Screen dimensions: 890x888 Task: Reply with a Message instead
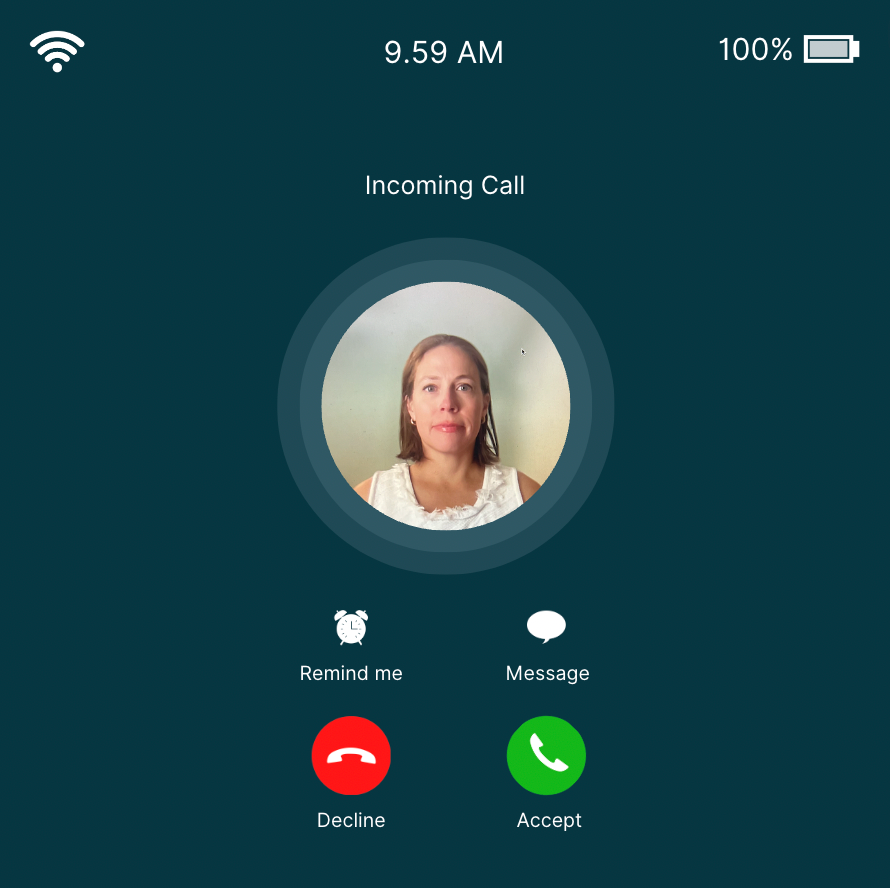point(546,628)
